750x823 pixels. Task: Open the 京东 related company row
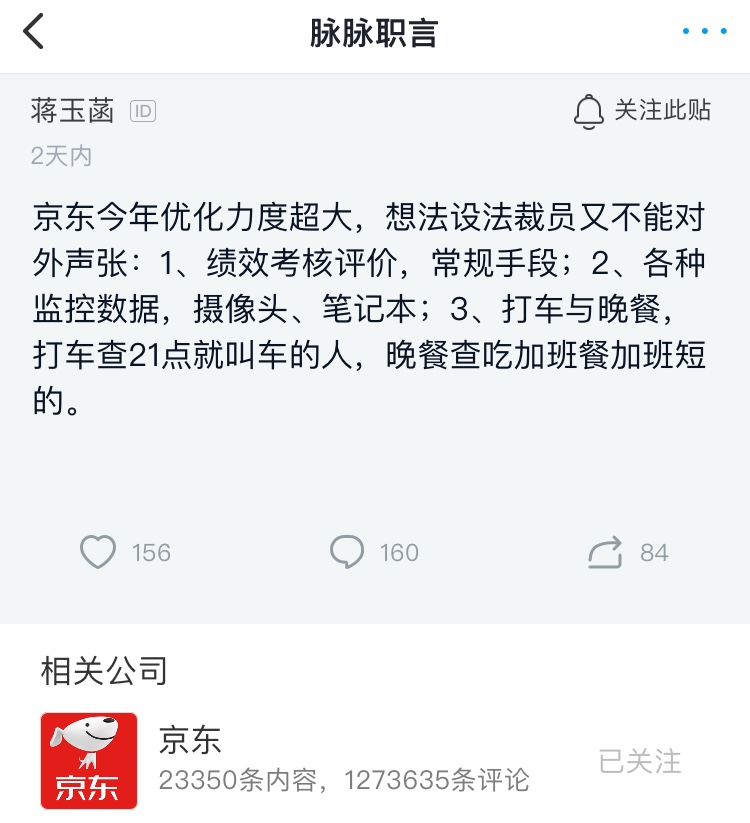click(x=300, y=761)
